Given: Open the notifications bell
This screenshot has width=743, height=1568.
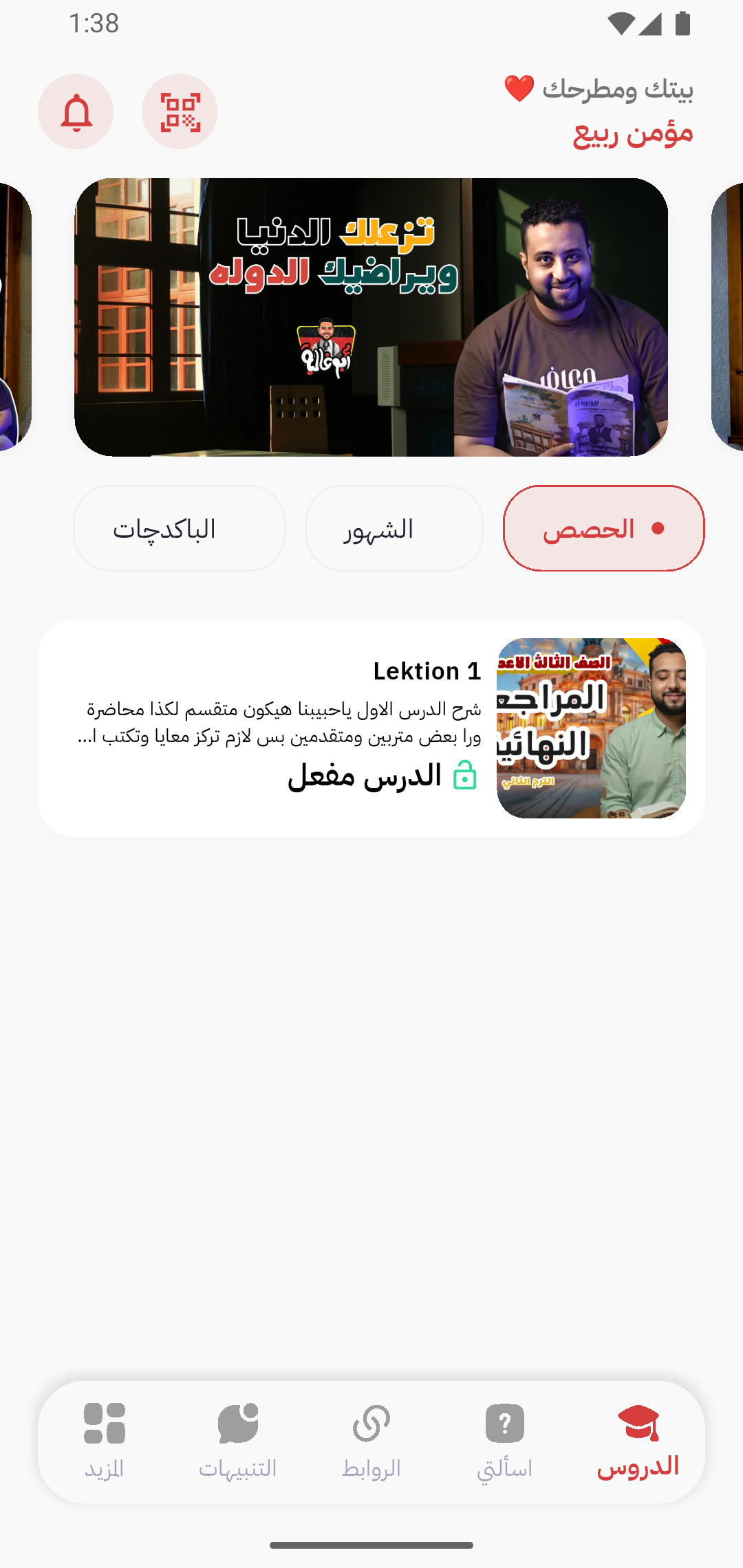Looking at the screenshot, I should [x=76, y=111].
